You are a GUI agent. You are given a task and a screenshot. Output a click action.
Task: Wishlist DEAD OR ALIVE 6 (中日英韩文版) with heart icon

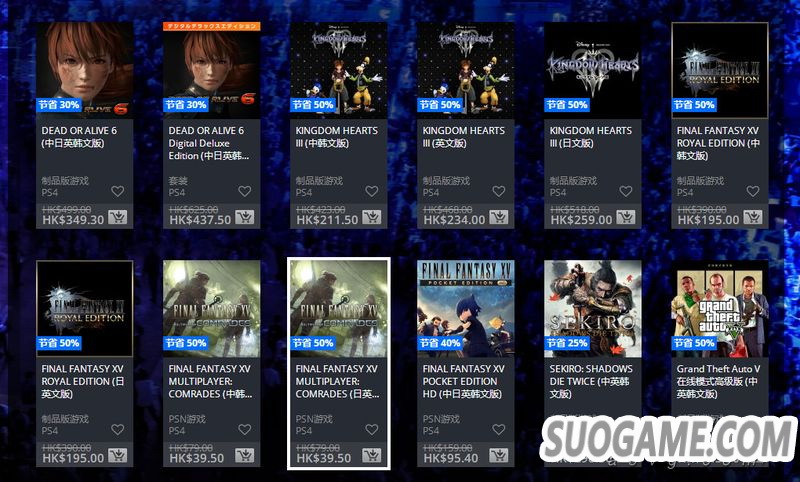coord(117,191)
